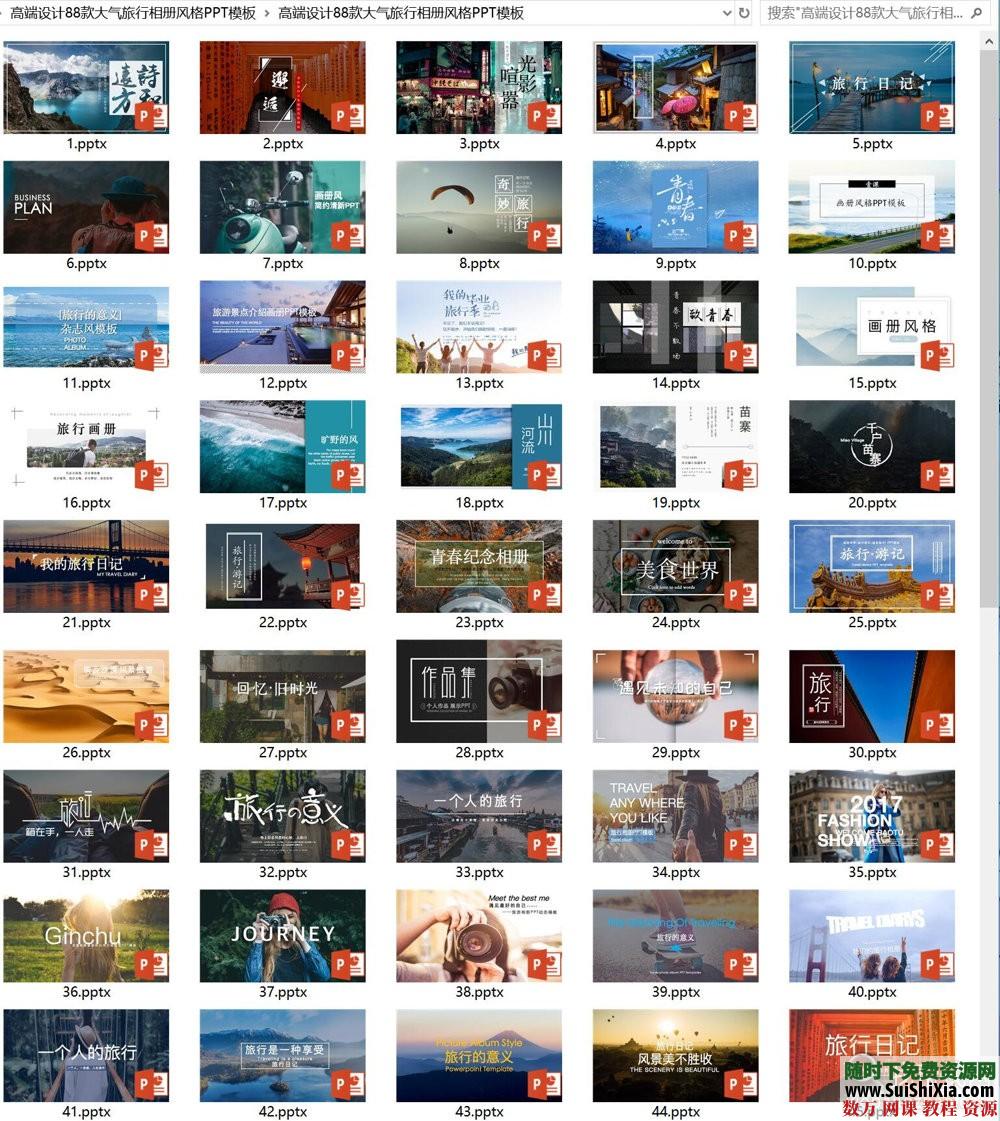Focus the folder search box
This screenshot has width=1000, height=1121.
862,13
